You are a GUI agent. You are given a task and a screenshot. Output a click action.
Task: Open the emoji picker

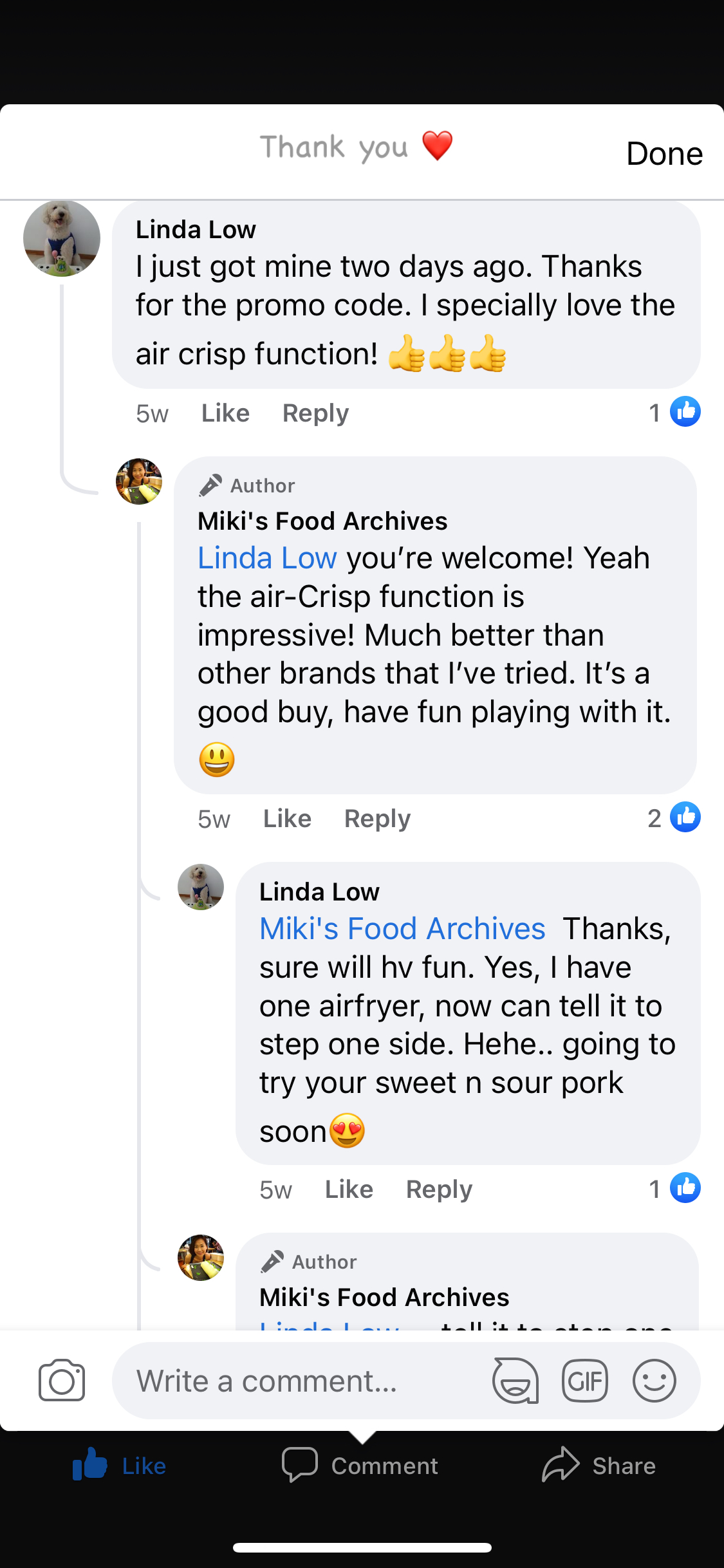coord(654,1381)
